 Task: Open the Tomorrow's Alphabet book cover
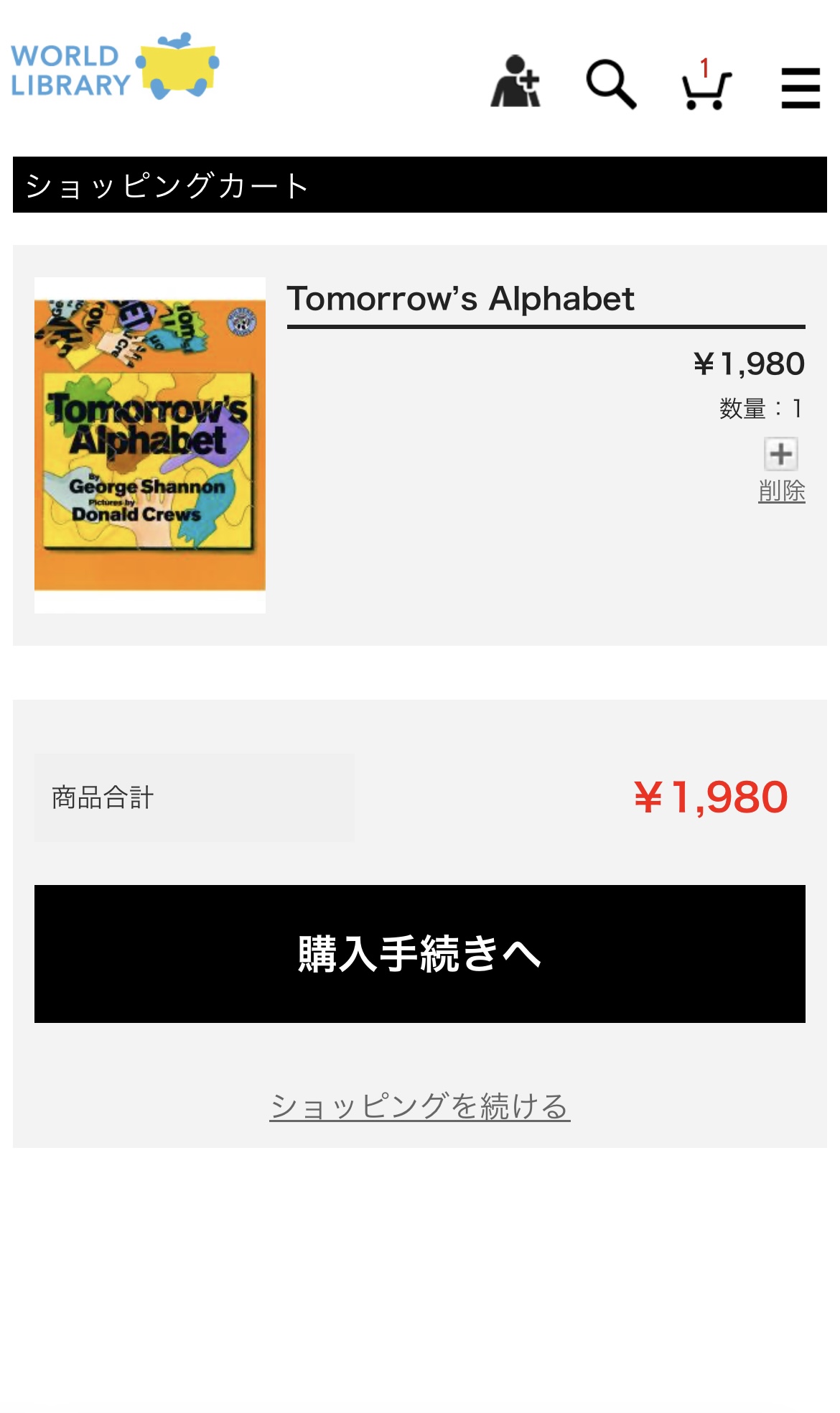(x=150, y=444)
